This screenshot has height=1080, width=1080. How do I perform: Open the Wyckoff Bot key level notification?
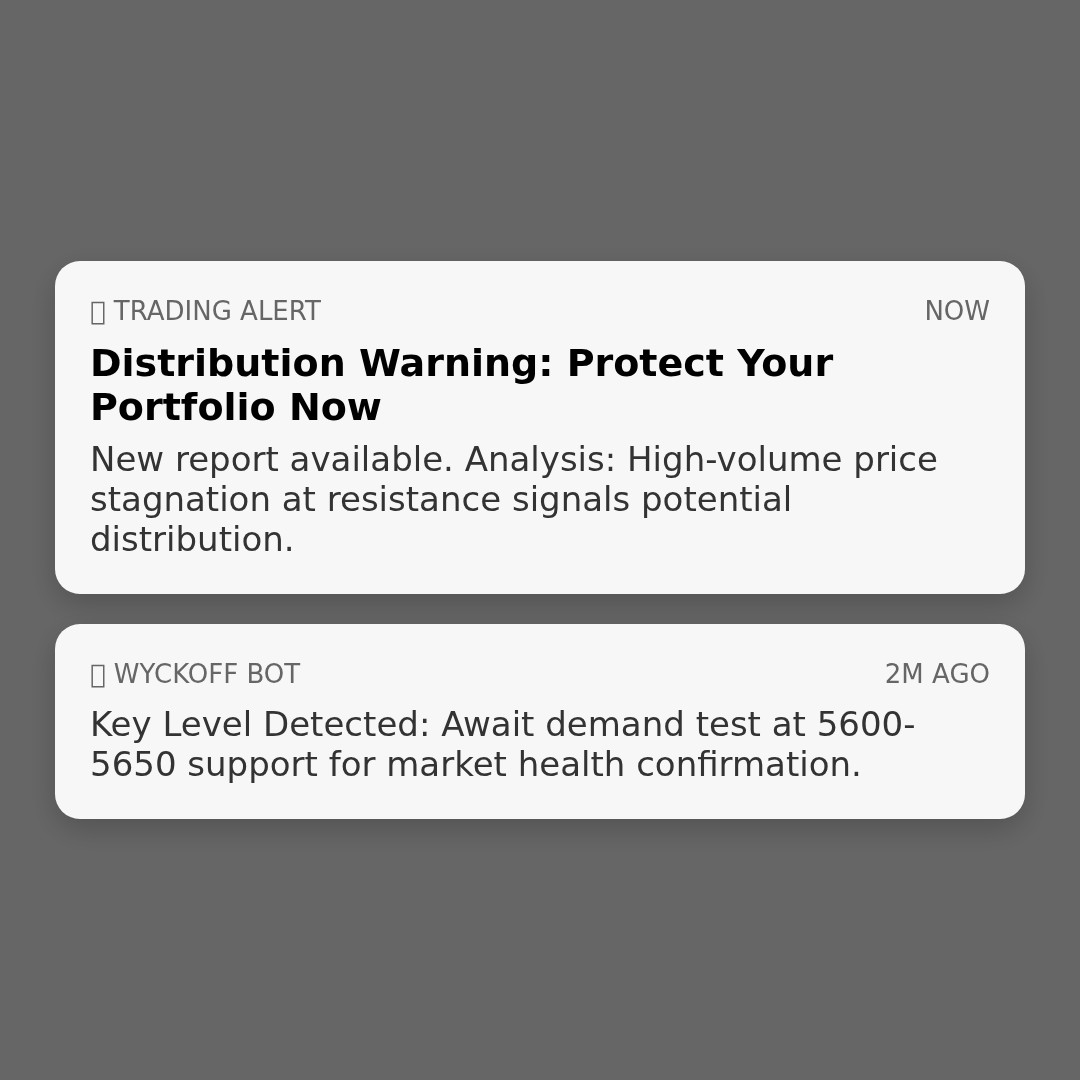pyautogui.click(x=540, y=722)
